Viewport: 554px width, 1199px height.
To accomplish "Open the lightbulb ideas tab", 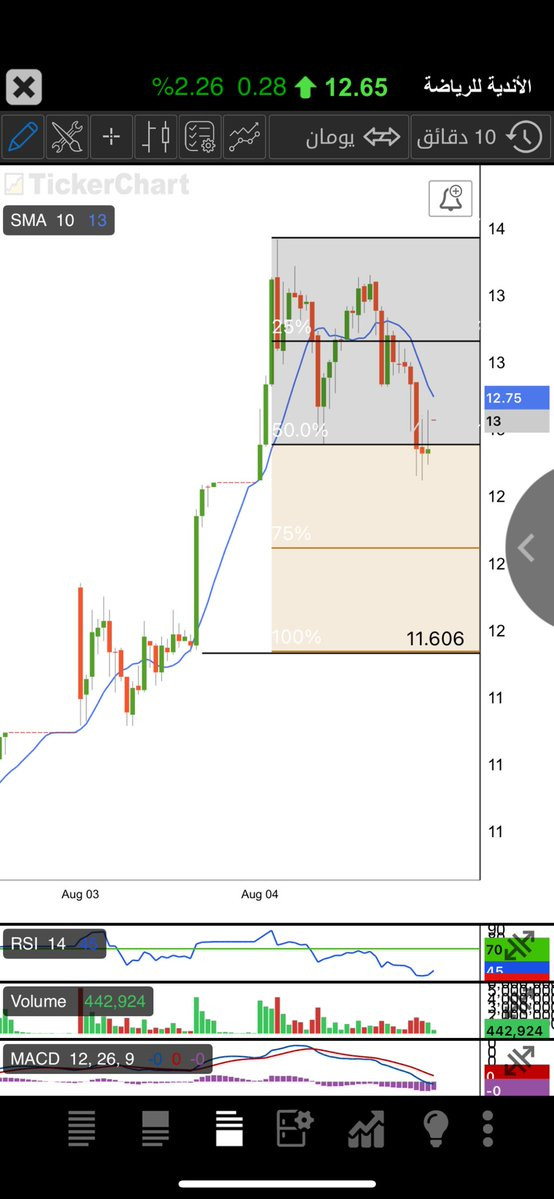I will (435, 1128).
